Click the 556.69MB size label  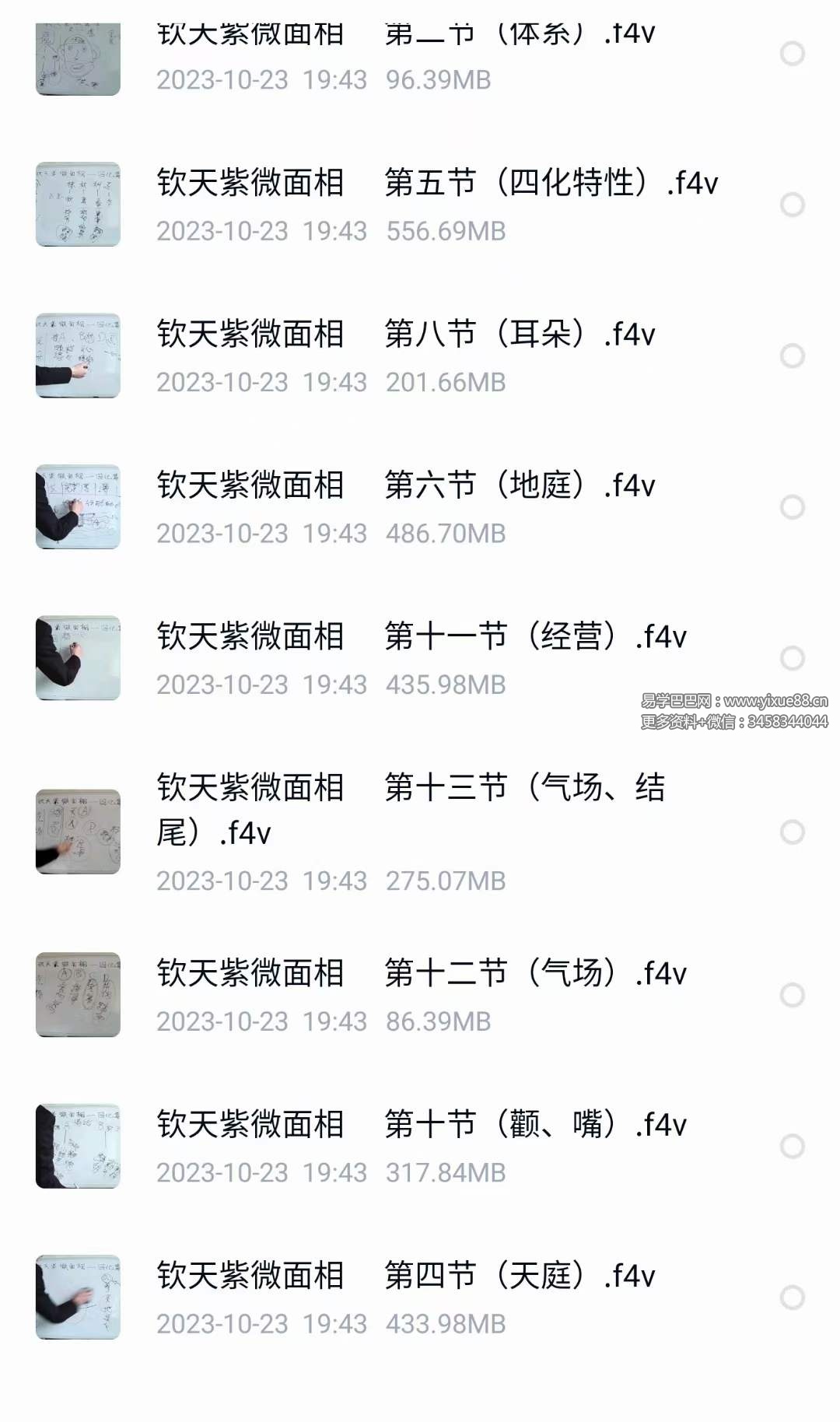[x=446, y=231]
